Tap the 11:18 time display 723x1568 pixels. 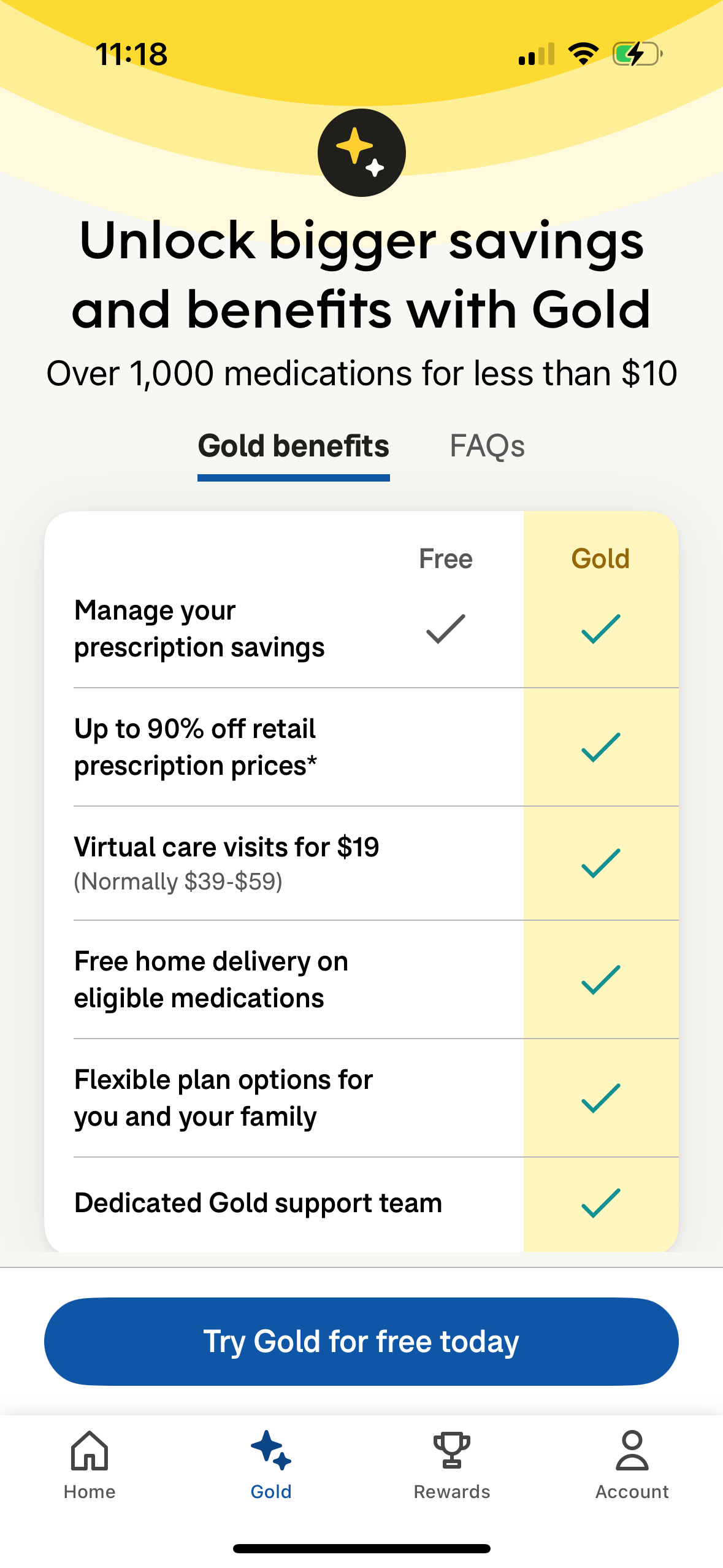point(132,54)
